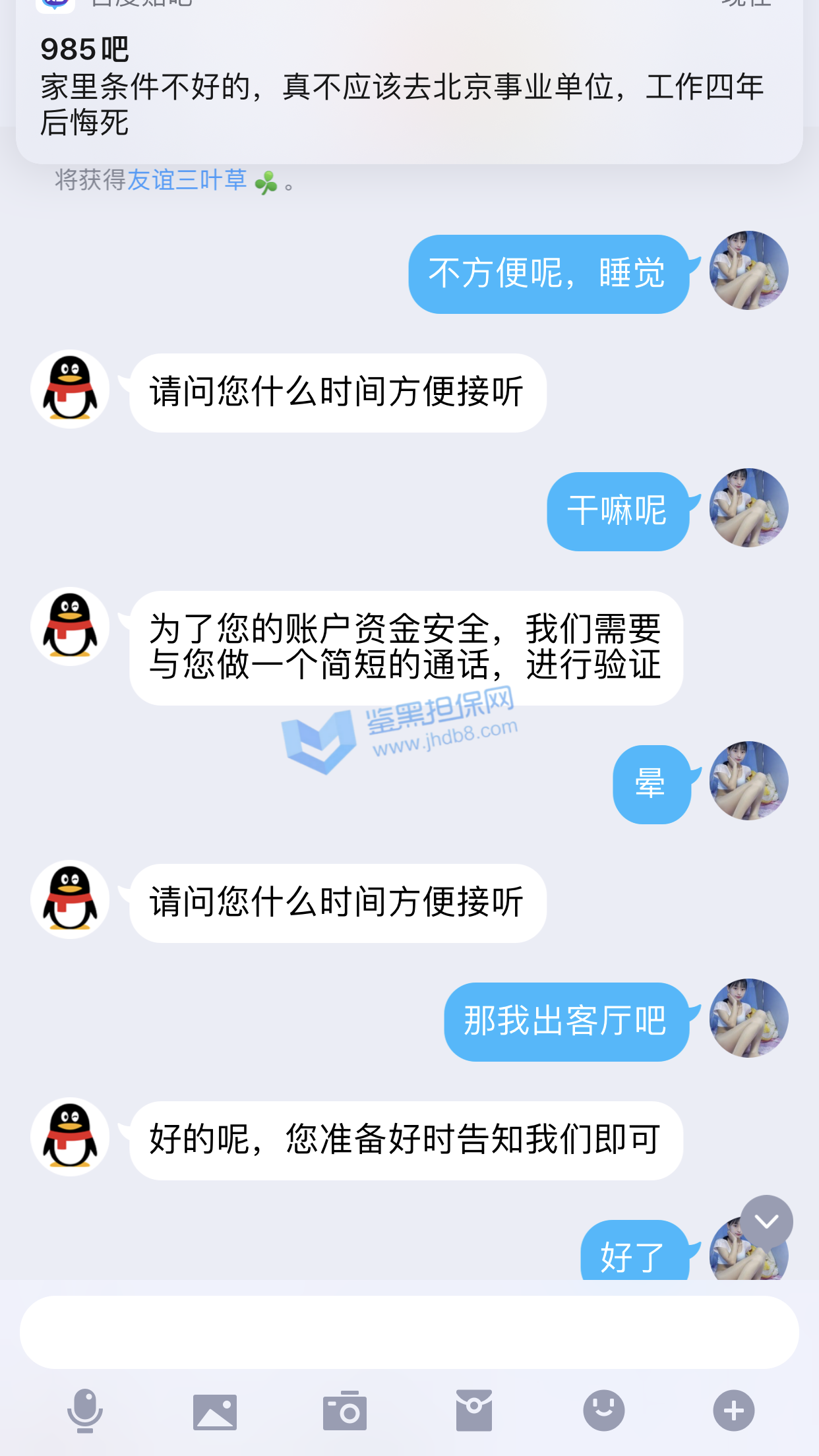The height and width of the screenshot is (1456, 819).
Task: Record a voice message with microphone
Action: pos(85,1411)
